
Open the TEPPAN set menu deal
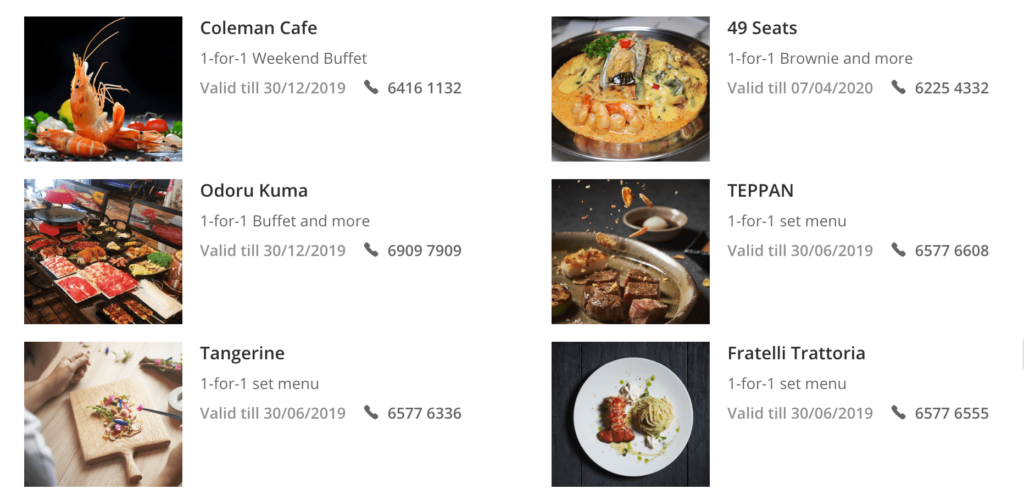(760, 191)
